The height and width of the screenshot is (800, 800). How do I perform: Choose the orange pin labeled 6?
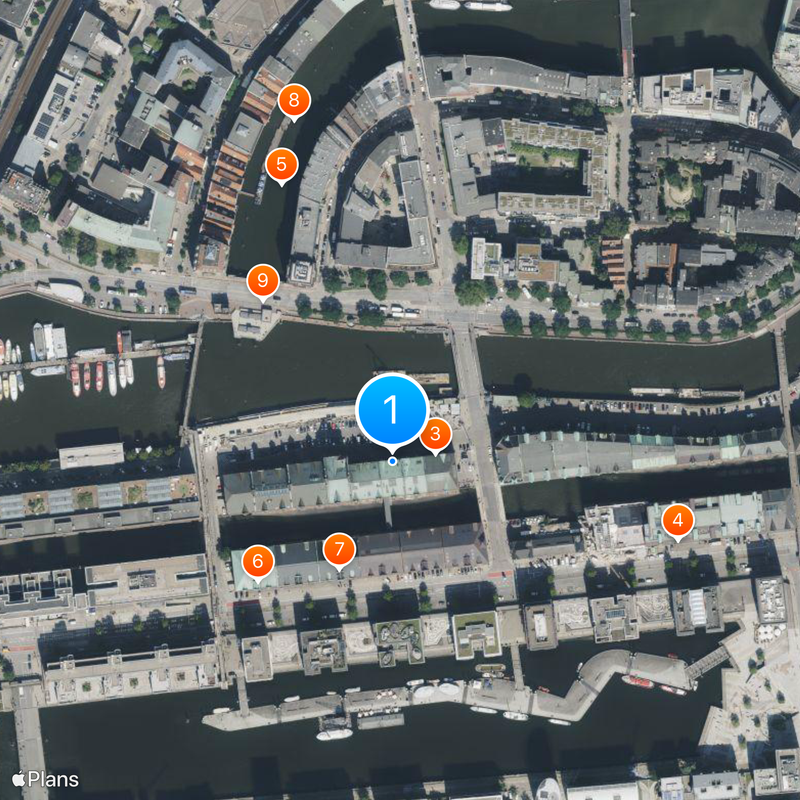pos(258,562)
